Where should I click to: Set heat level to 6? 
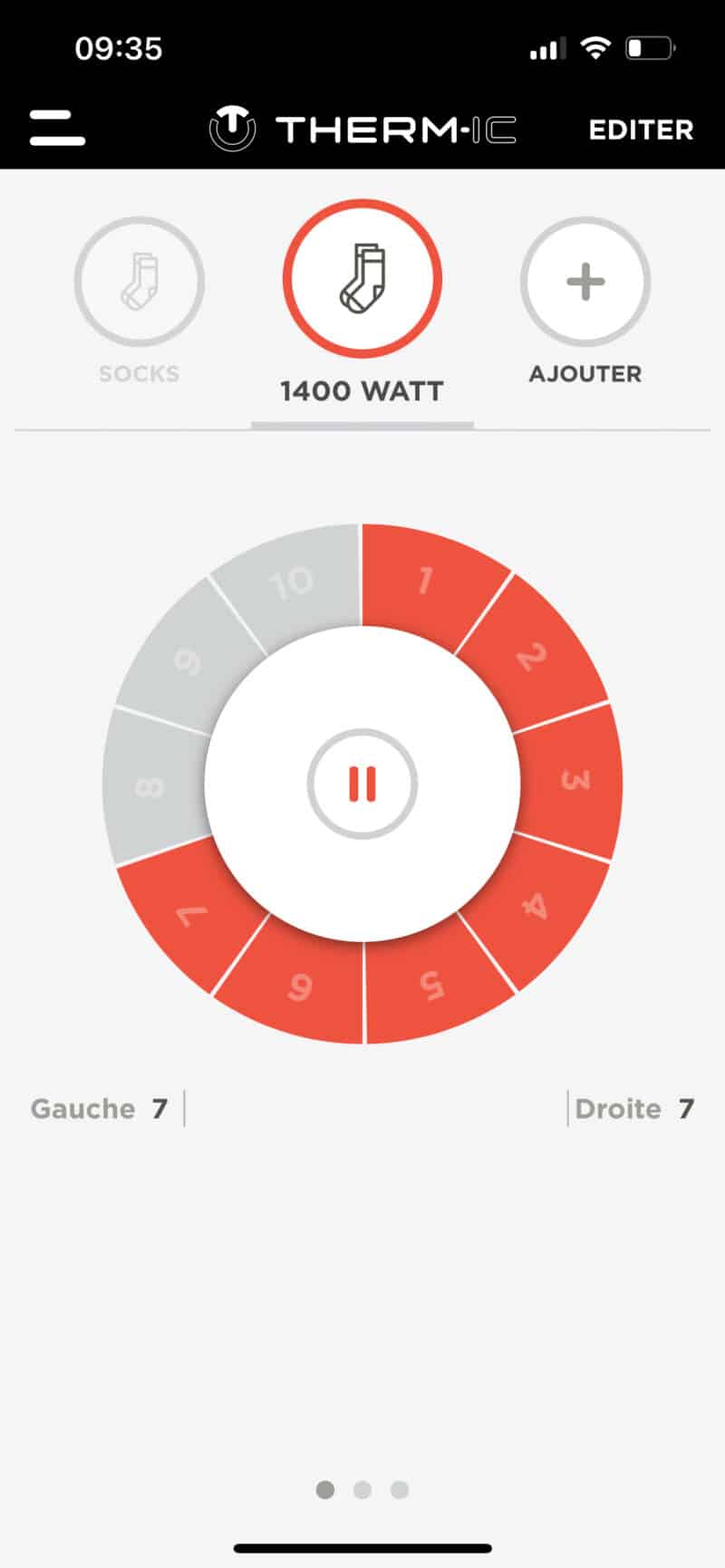click(x=299, y=987)
